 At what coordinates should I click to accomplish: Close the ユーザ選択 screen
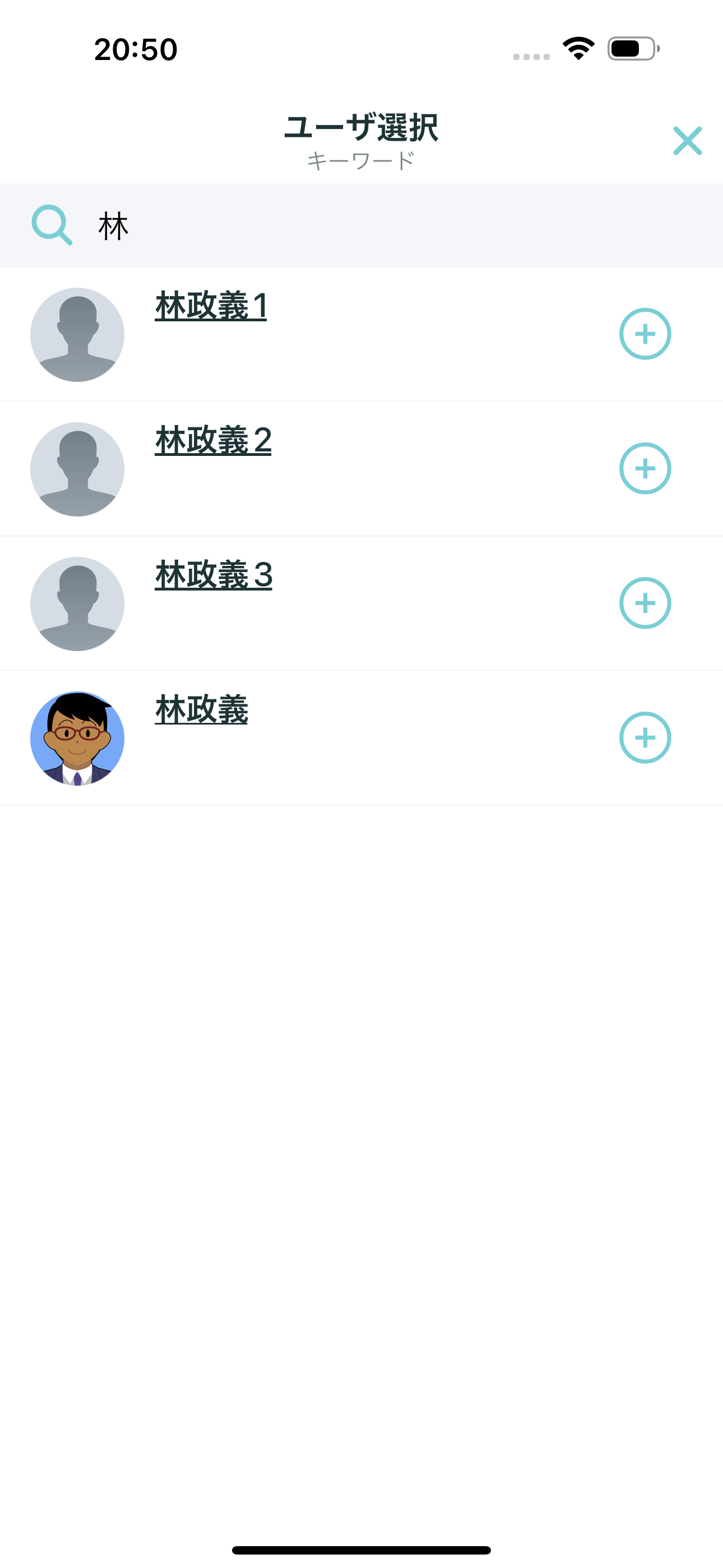click(x=687, y=141)
